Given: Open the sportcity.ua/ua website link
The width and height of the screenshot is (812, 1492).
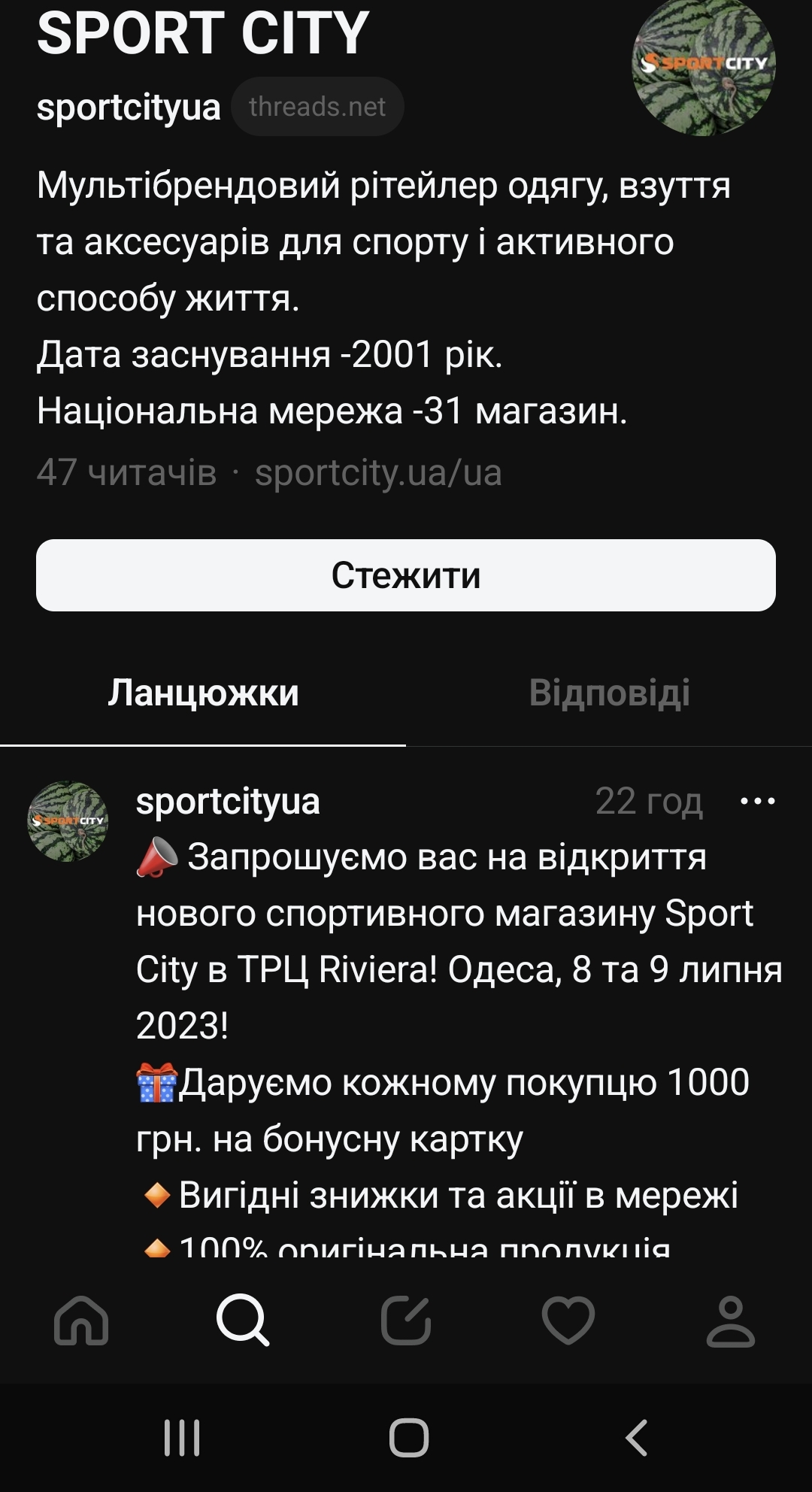Looking at the screenshot, I should (x=378, y=473).
